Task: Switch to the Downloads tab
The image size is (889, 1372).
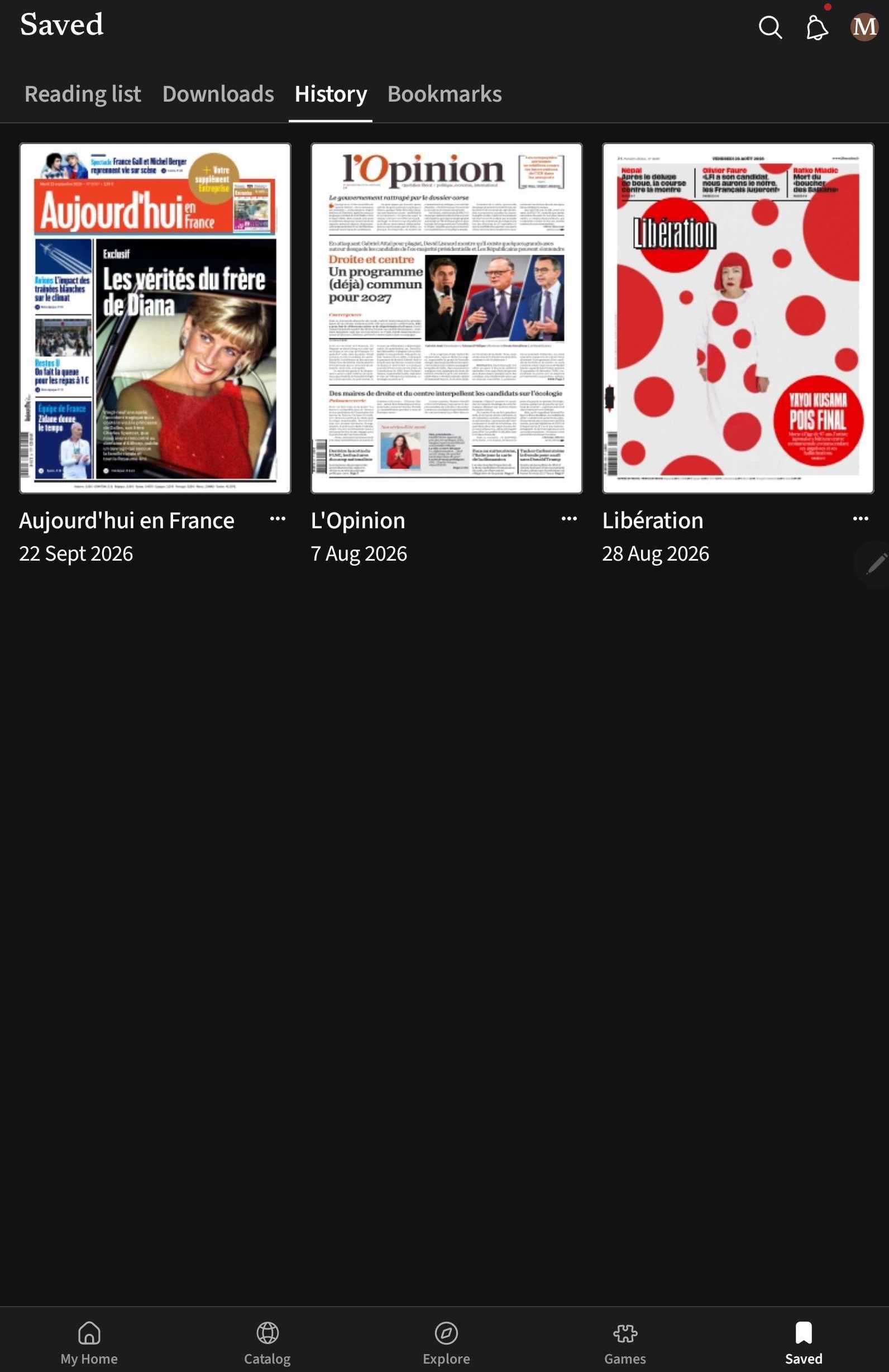Action: pyautogui.click(x=218, y=94)
